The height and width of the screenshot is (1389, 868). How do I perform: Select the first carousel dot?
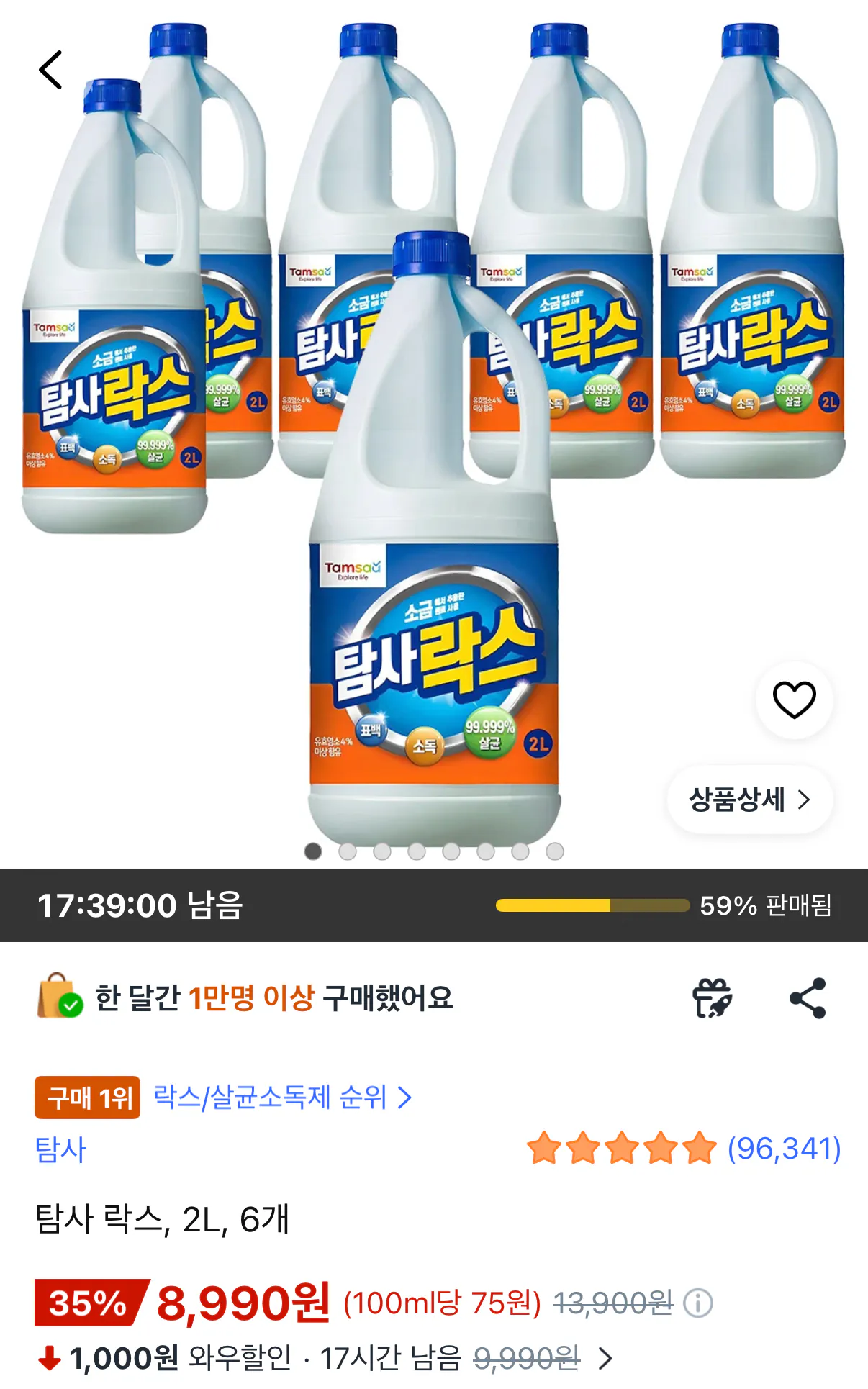(312, 850)
